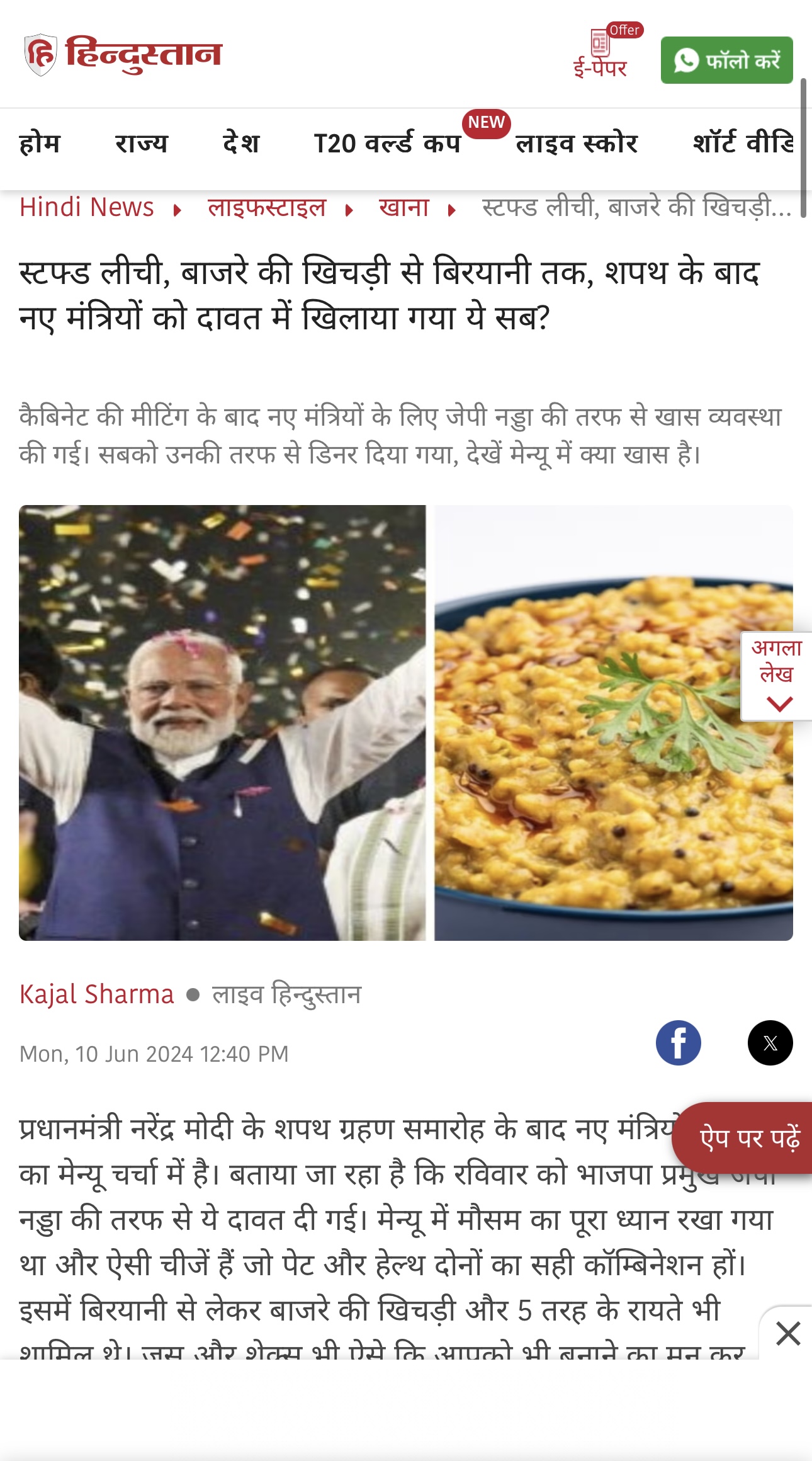Screen dimensions: 812x1461
Task: Open the राज्य section
Action: point(142,144)
